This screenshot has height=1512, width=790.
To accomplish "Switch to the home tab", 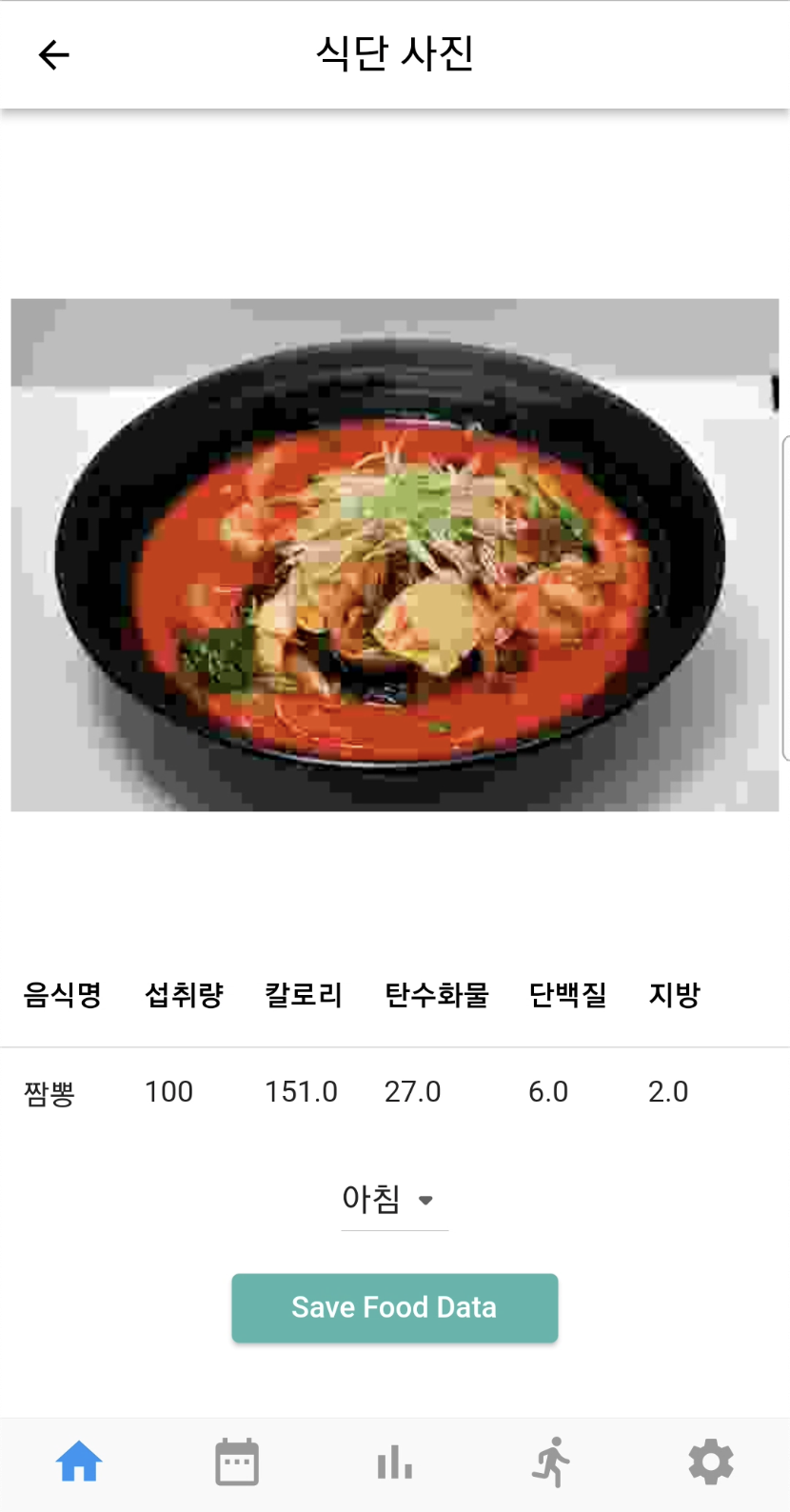I will pyautogui.click(x=79, y=1462).
